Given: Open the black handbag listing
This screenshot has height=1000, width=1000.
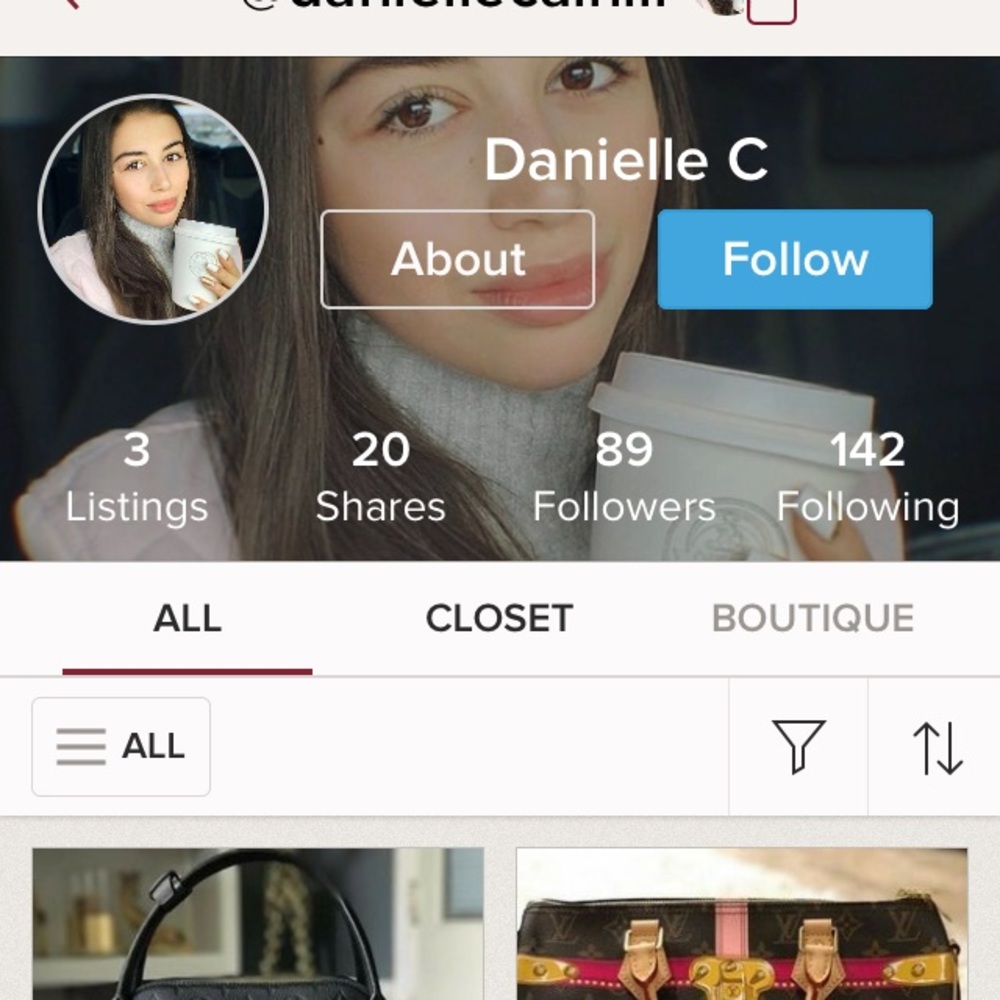Looking at the screenshot, I should click(x=258, y=924).
